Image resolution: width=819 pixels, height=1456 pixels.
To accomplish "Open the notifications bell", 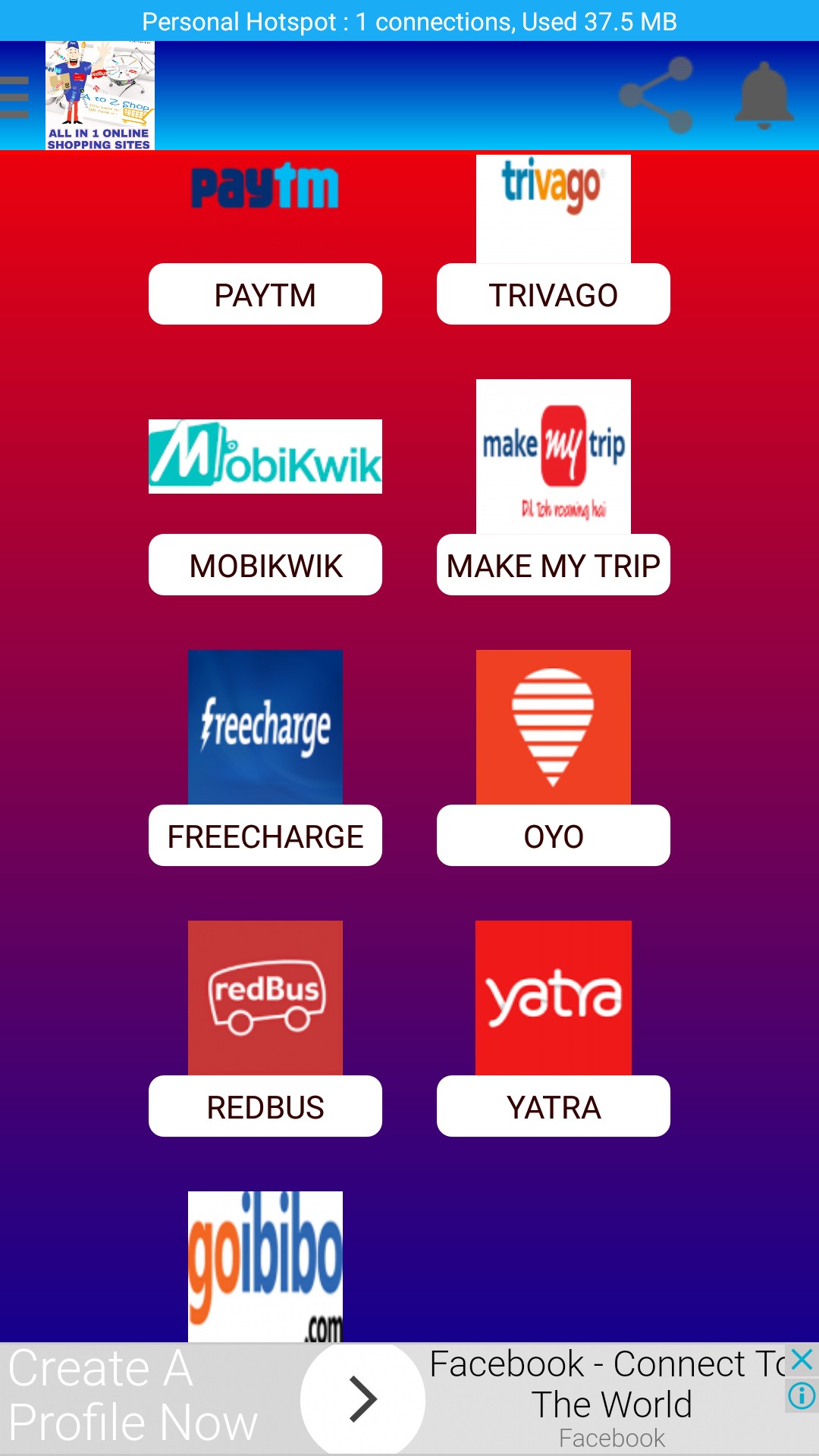I will pyautogui.click(x=764, y=96).
